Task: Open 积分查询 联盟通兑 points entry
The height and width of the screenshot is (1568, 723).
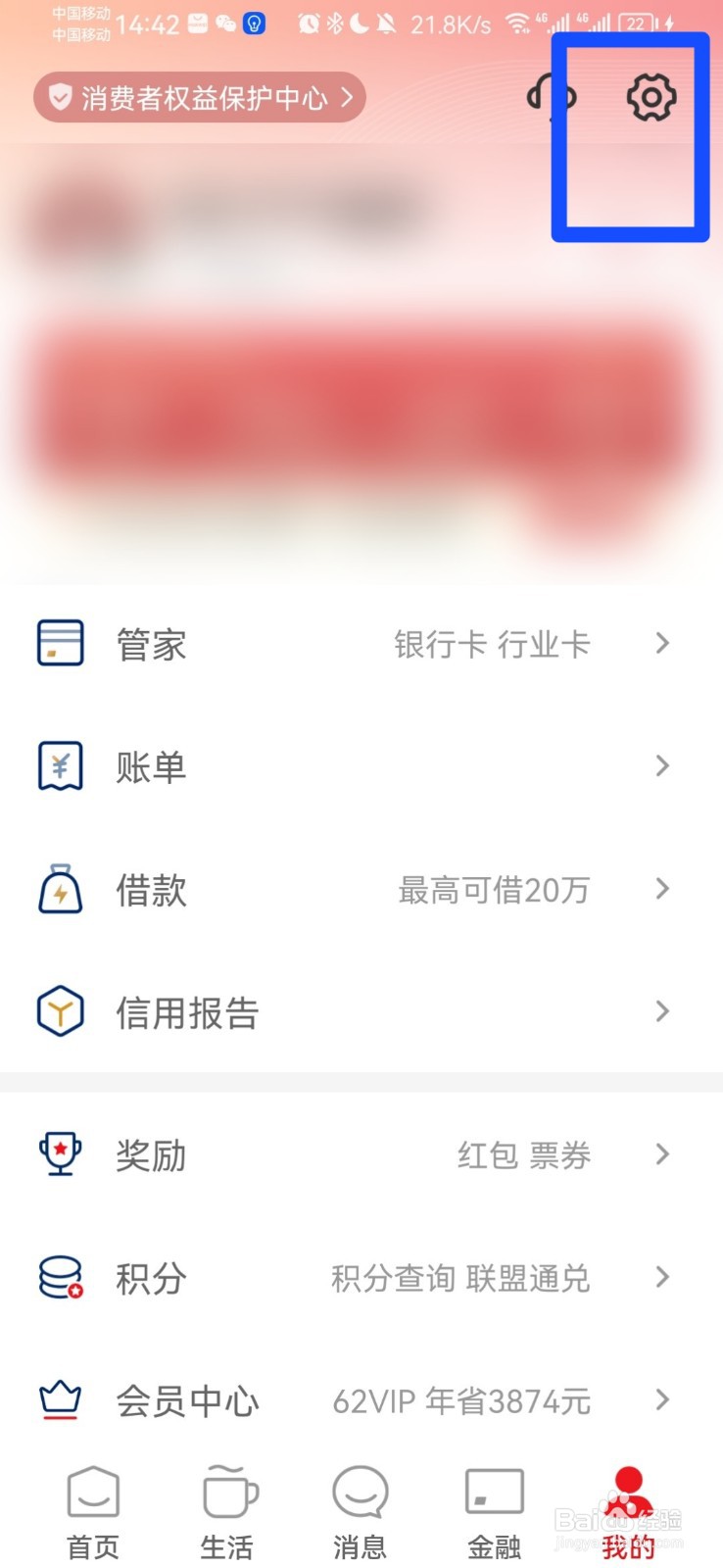Action: (x=460, y=1278)
